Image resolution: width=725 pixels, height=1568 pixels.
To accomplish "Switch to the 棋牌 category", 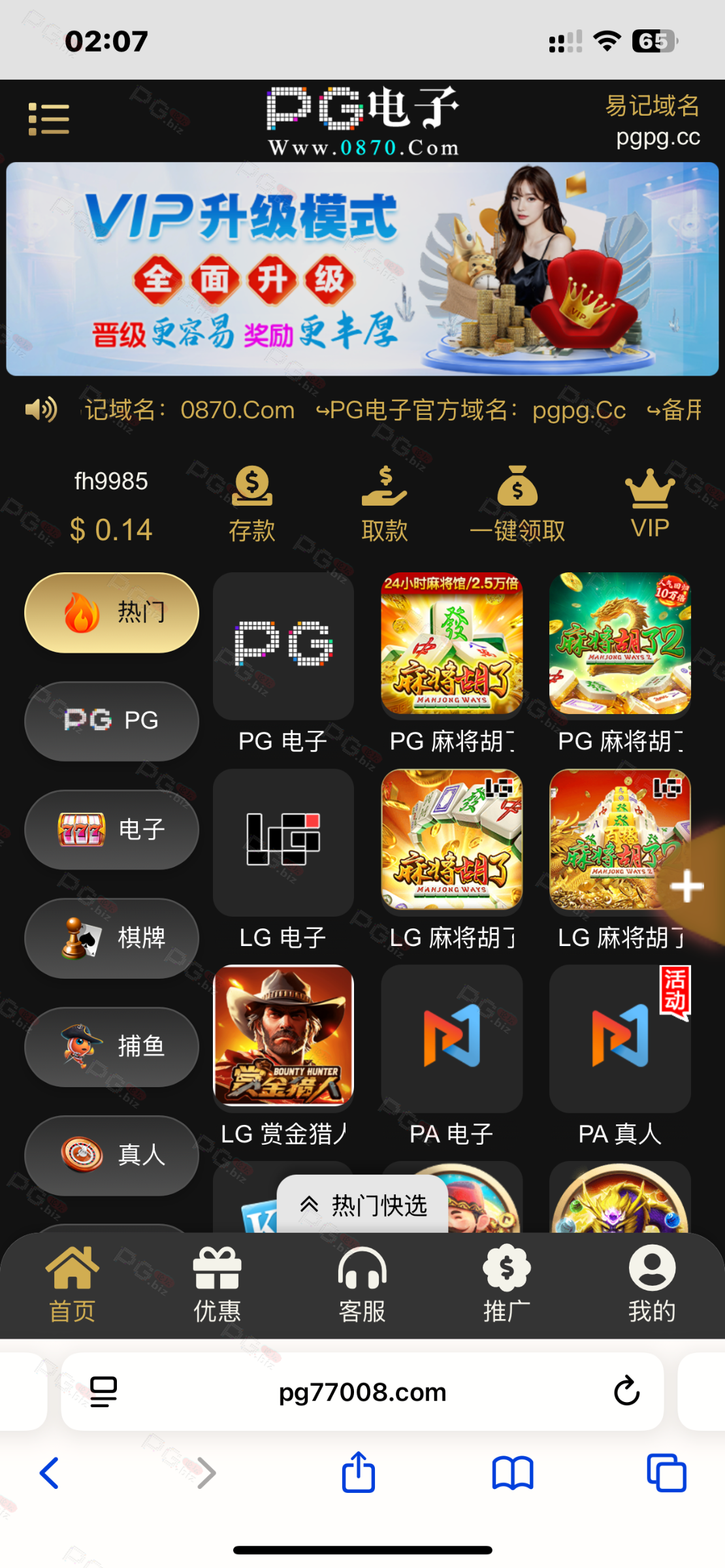I will coord(112,938).
